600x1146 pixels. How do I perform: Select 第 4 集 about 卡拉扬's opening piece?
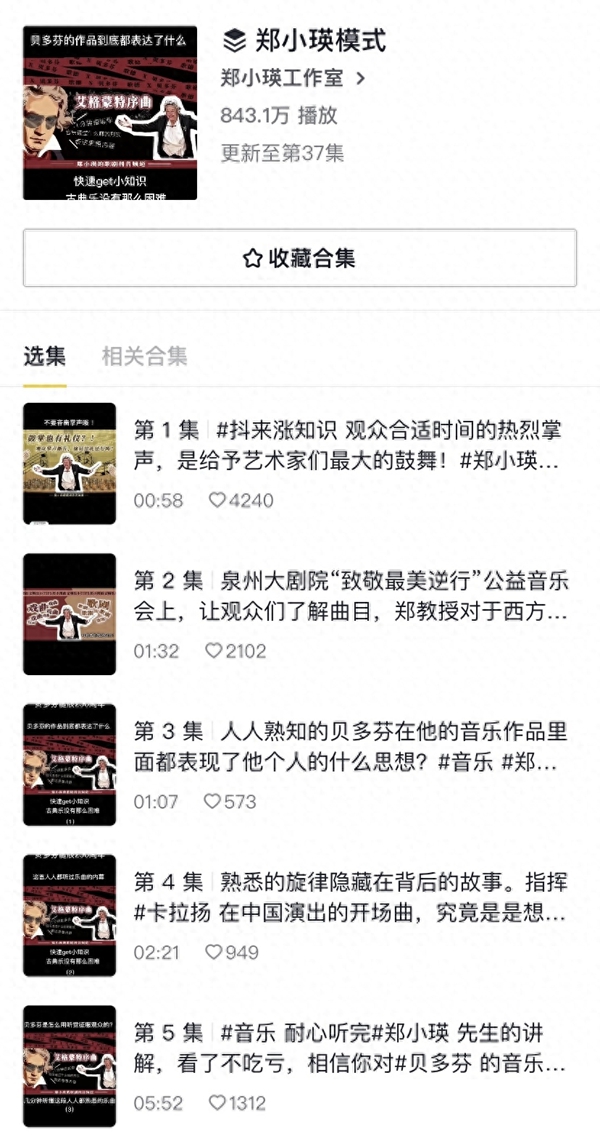tap(350, 897)
